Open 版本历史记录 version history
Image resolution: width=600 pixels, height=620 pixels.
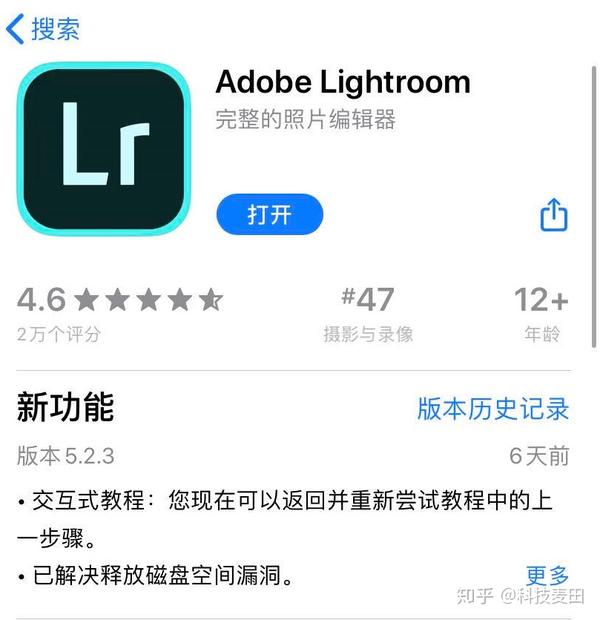(493, 408)
